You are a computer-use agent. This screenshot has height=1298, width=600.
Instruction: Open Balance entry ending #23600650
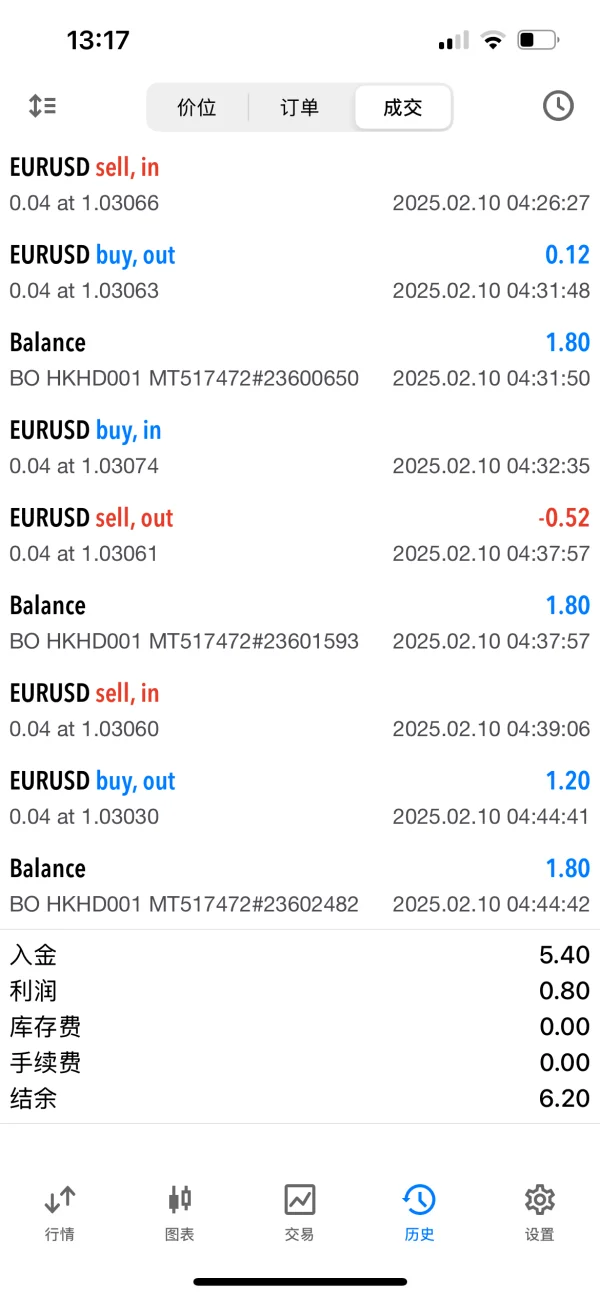click(x=299, y=360)
